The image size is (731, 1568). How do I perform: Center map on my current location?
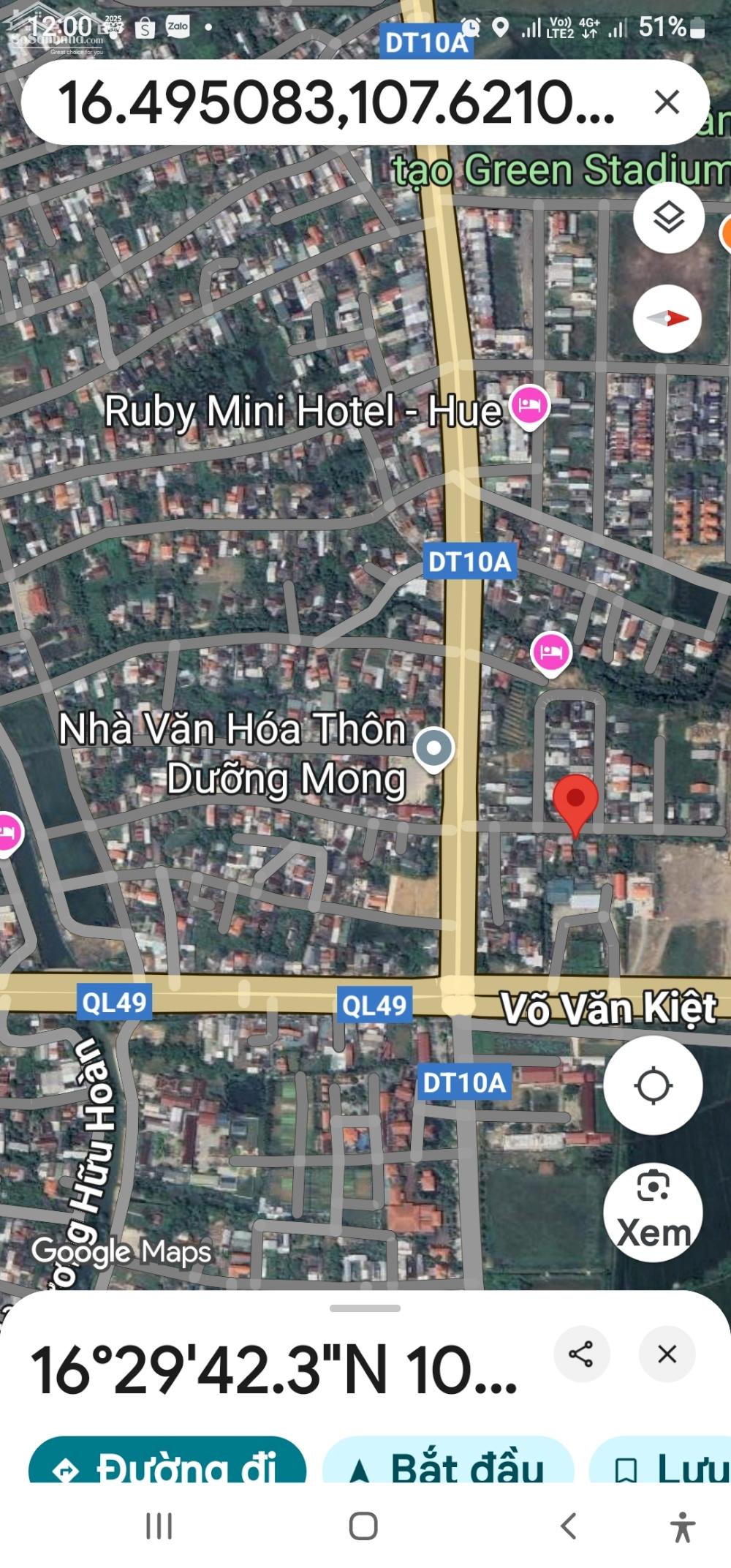(653, 1085)
